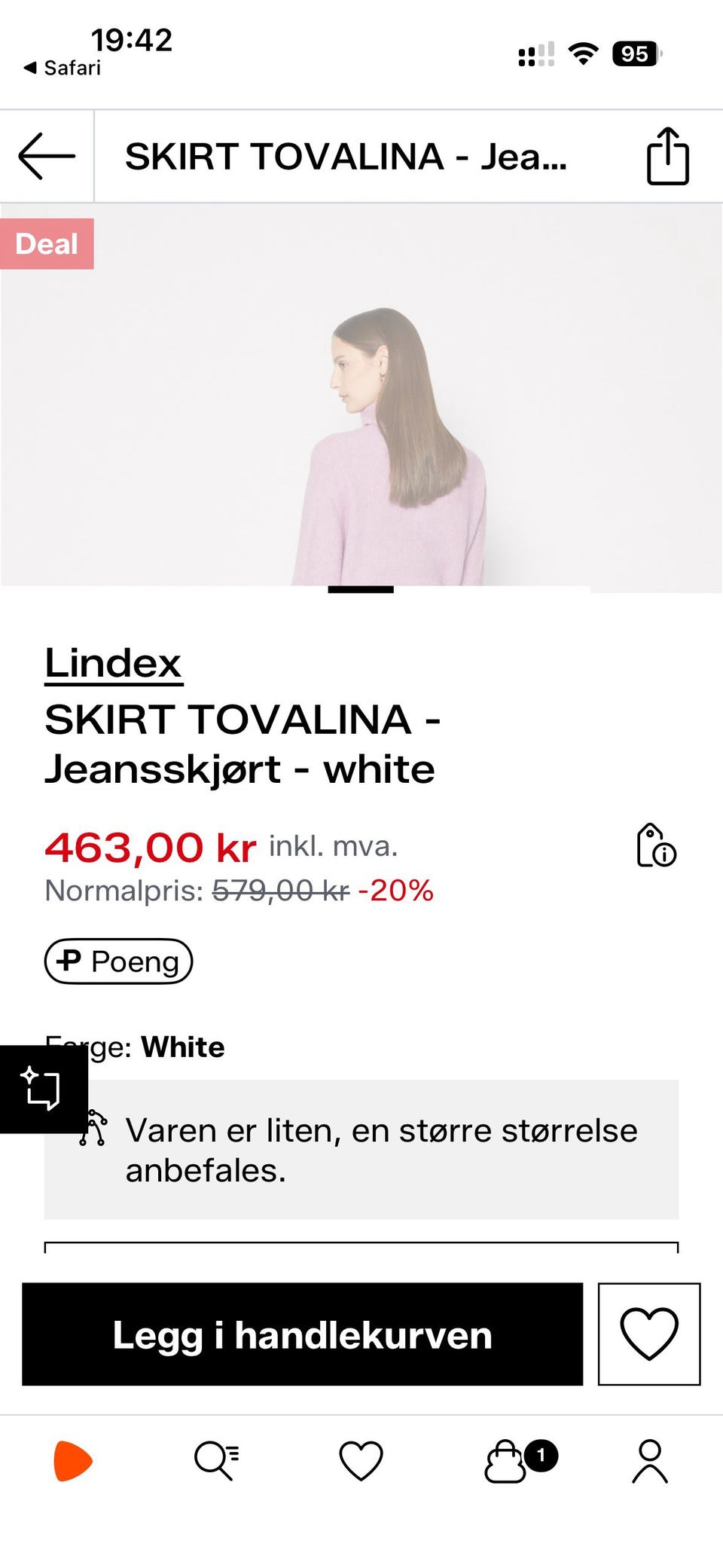Tap the Poeng points chip
This screenshot has width=723, height=1568.
(119, 961)
